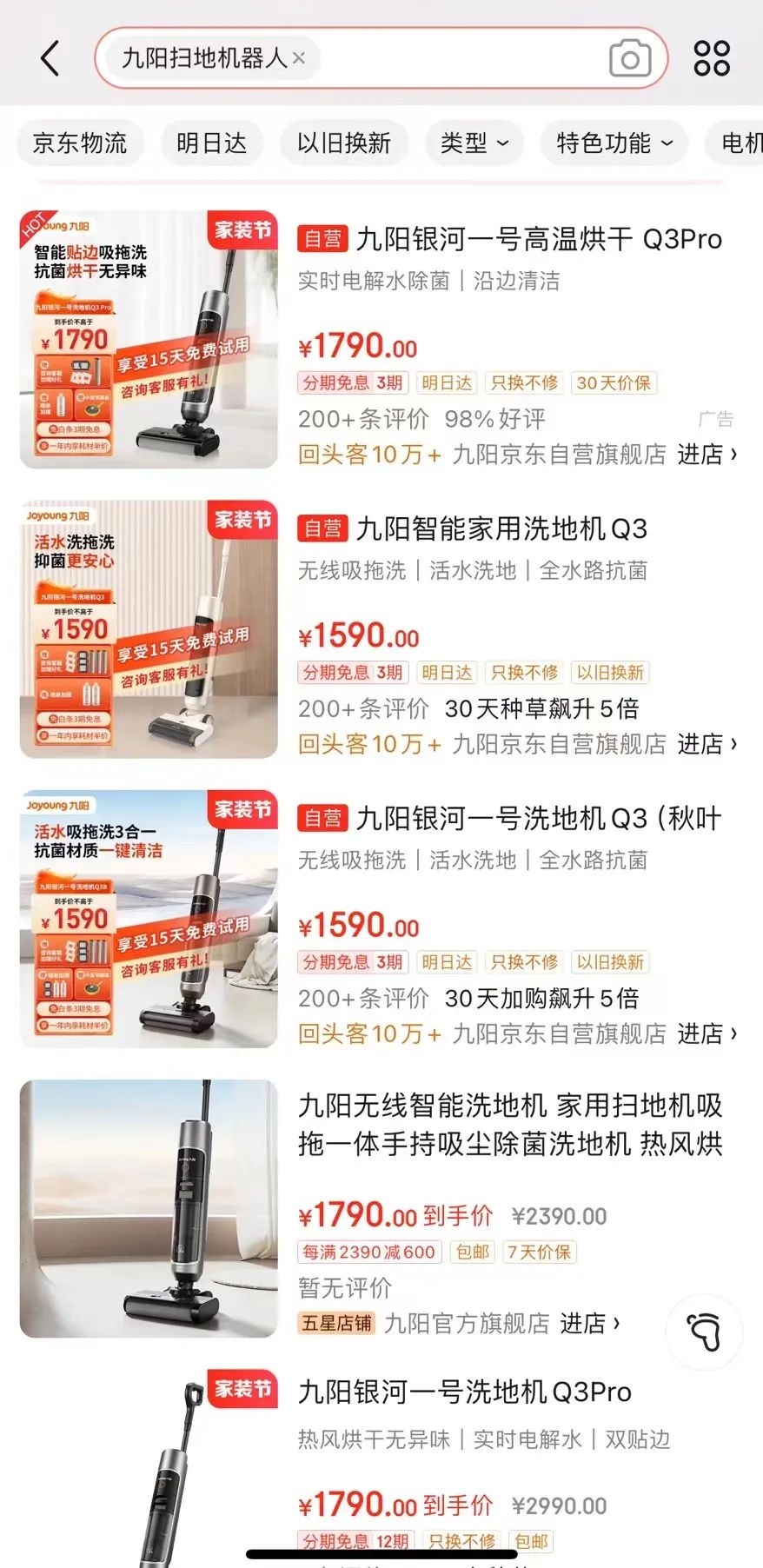Open 九阳智能家用洗地机Q3 product
Screen dimensions: 763x1568
click(x=501, y=528)
